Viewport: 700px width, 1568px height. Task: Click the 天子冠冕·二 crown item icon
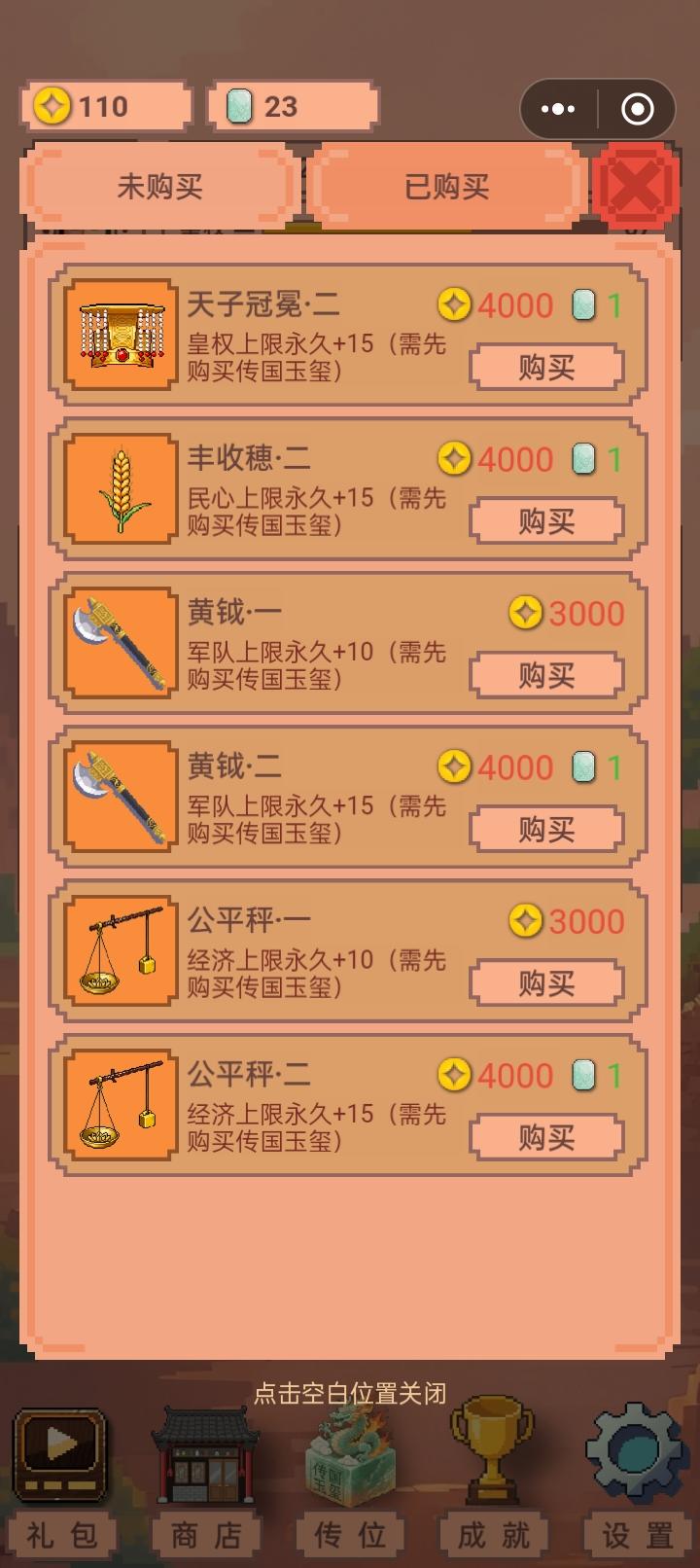(118, 336)
